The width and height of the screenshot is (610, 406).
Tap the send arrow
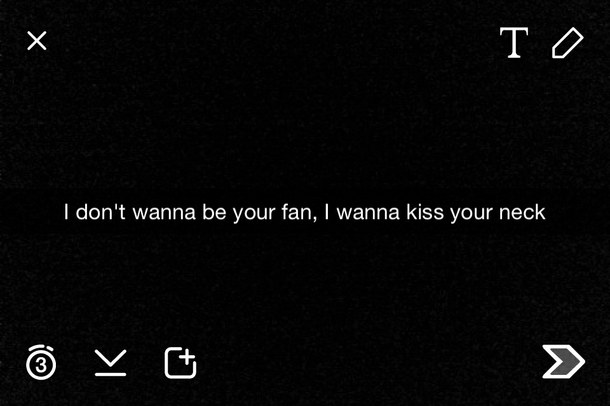pos(563,362)
